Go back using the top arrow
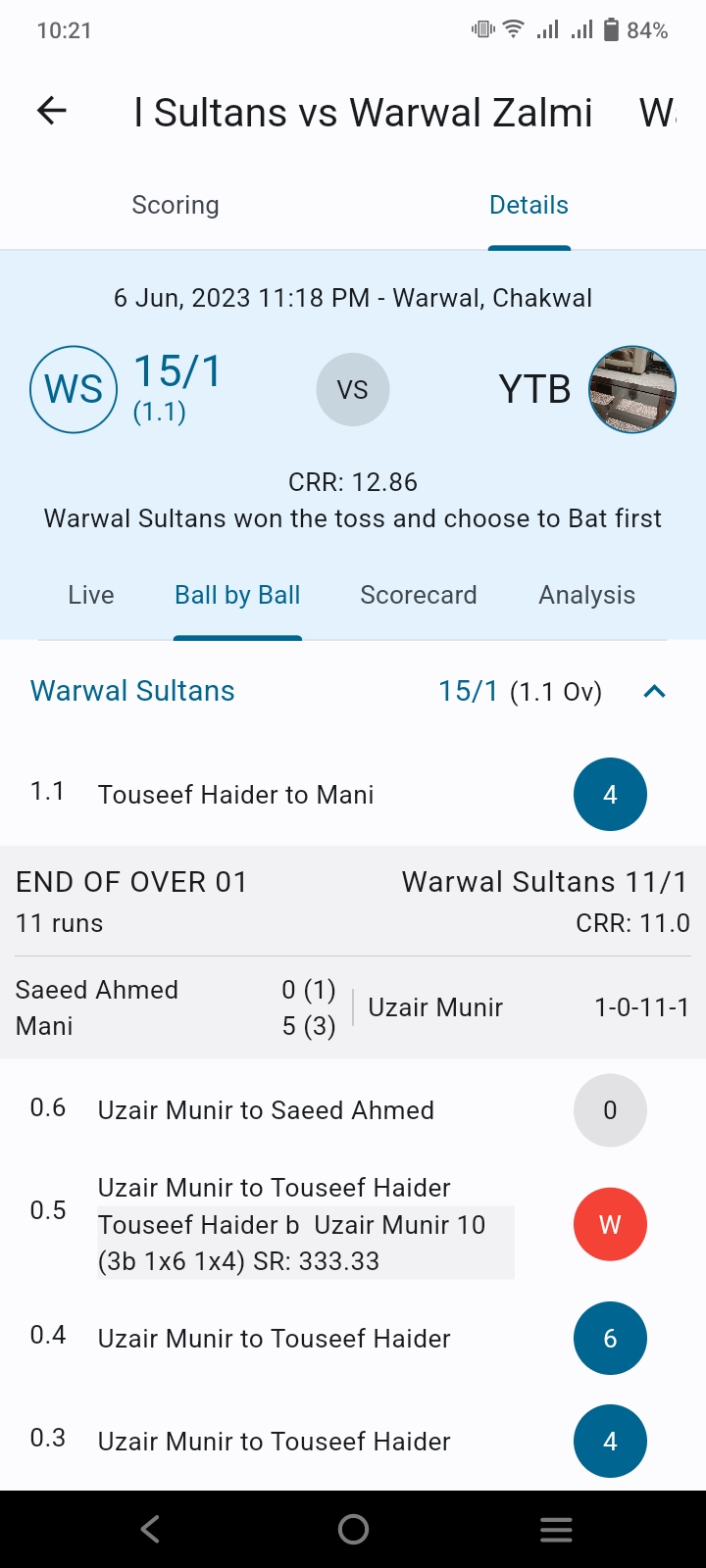Viewport: 706px width, 1568px height. [52, 111]
